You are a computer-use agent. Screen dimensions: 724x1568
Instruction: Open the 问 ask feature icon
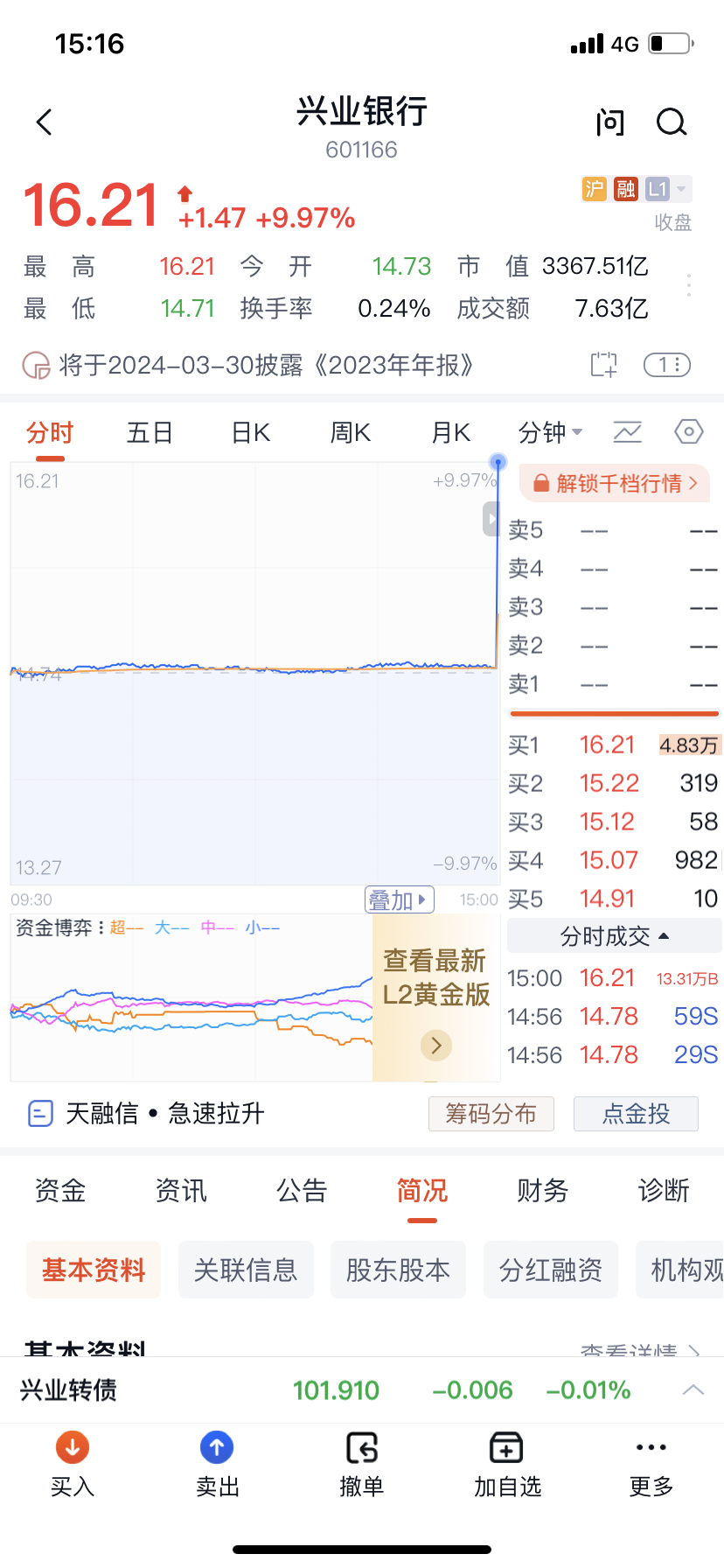click(610, 122)
